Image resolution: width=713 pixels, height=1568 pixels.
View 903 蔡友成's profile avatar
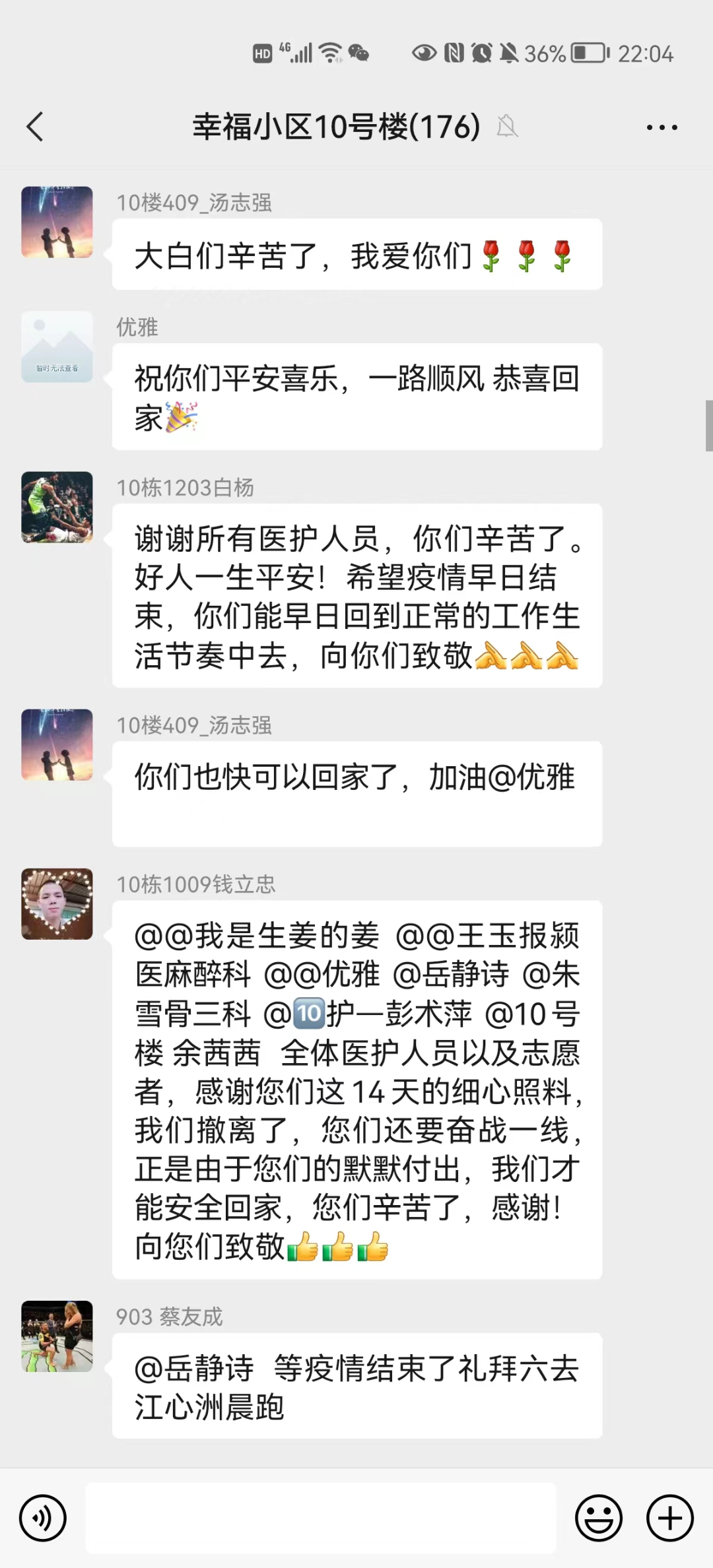tap(57, 1336)
